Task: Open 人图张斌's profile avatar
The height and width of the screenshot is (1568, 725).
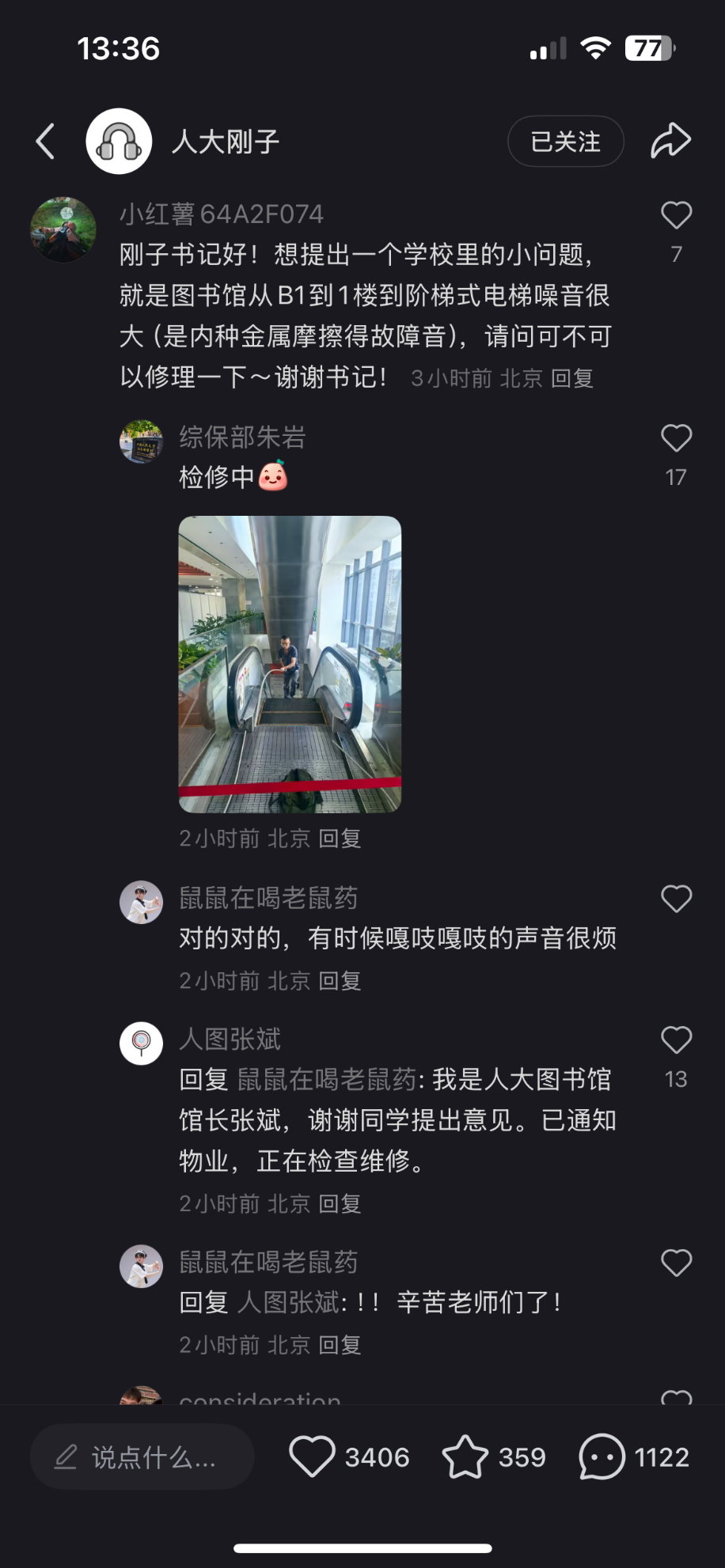Action: [x=141, y=1043]
